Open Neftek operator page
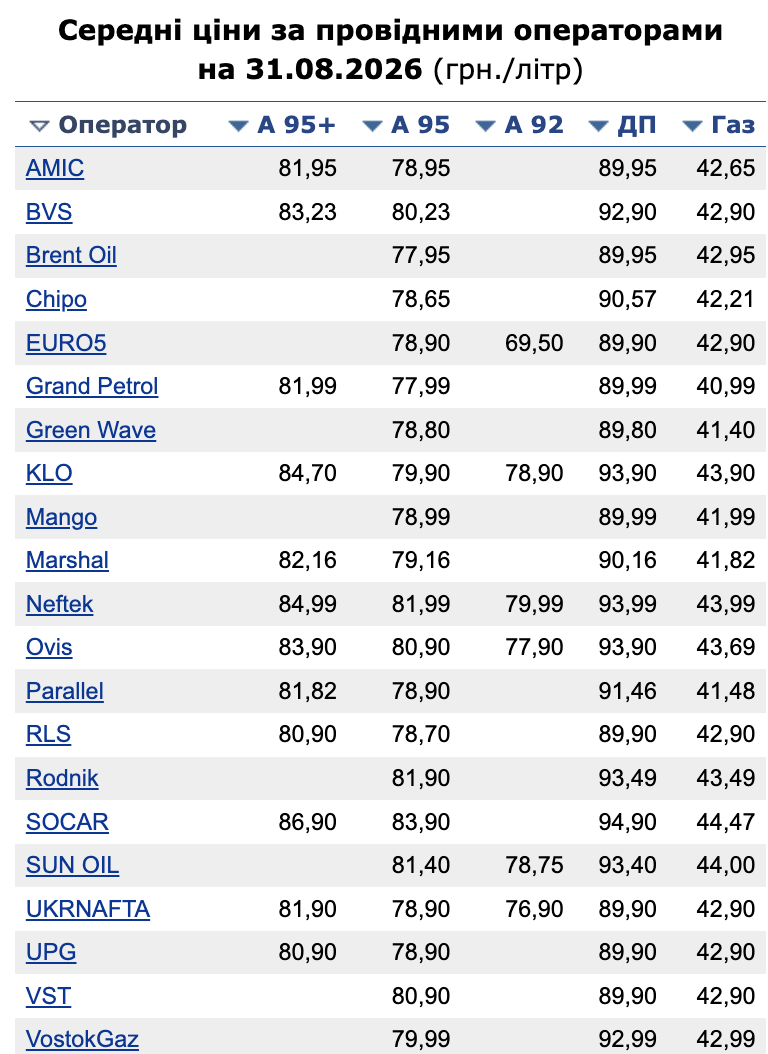This screenshot has height=1054, width=768. pyautogui.click(x=60, y=604)
